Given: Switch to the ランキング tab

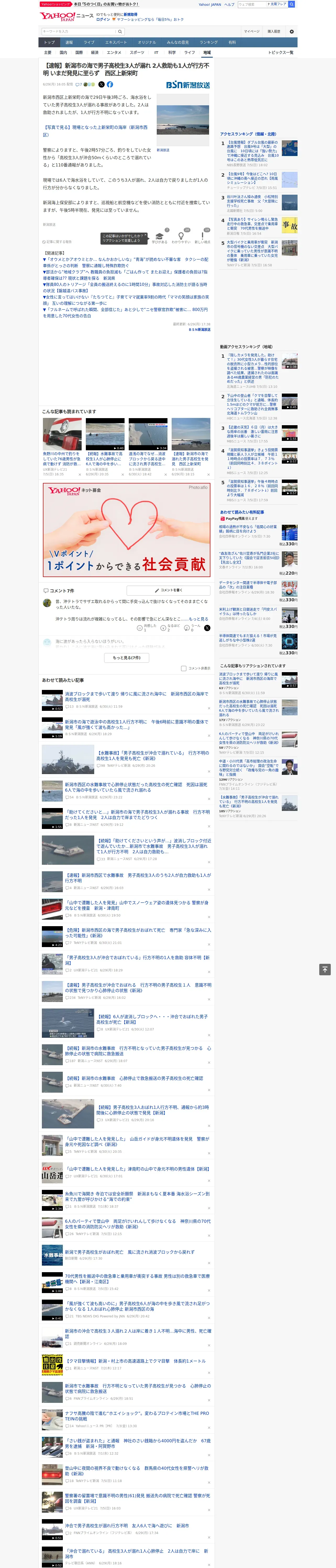Looking at the screenshot, I should point(209,43).
